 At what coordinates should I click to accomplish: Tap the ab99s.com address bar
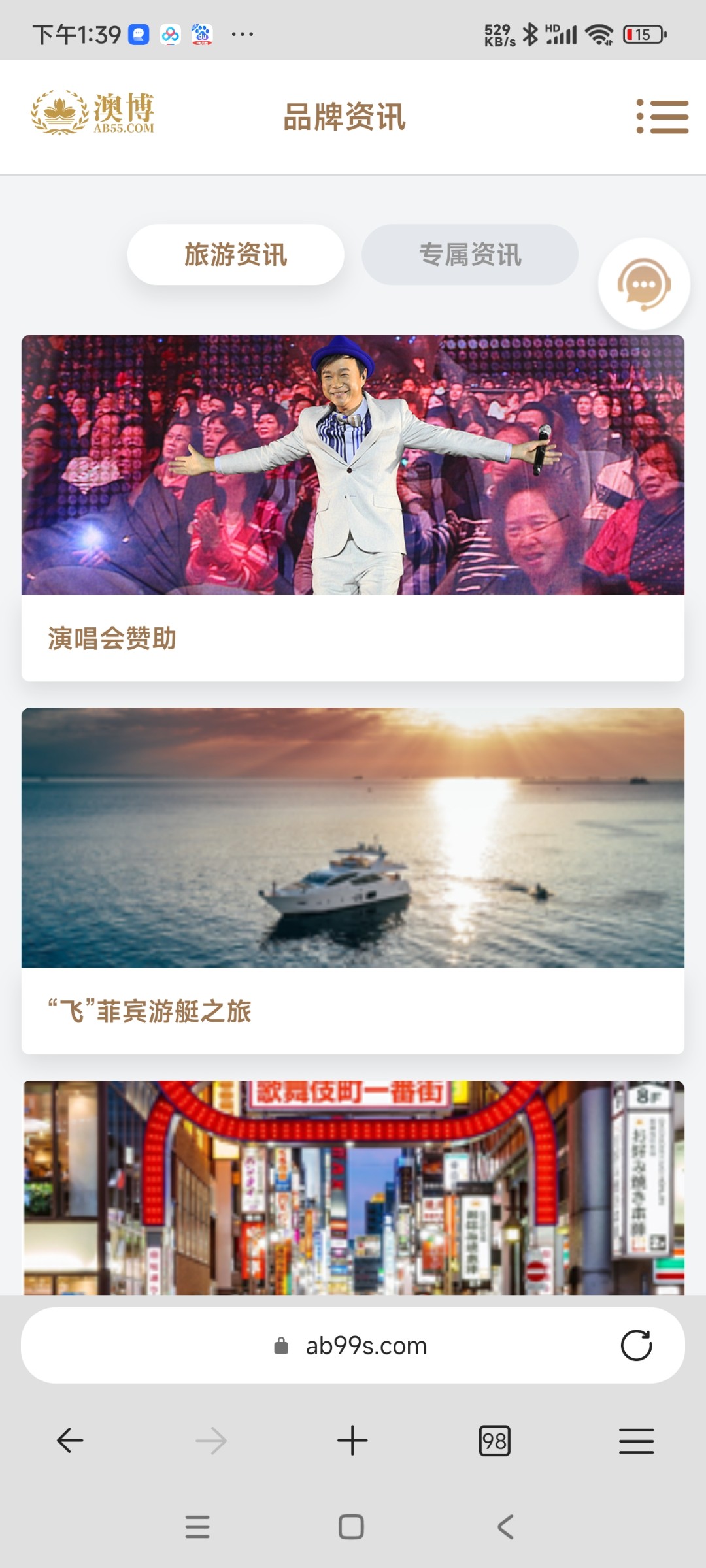[x=353, y=1346]
